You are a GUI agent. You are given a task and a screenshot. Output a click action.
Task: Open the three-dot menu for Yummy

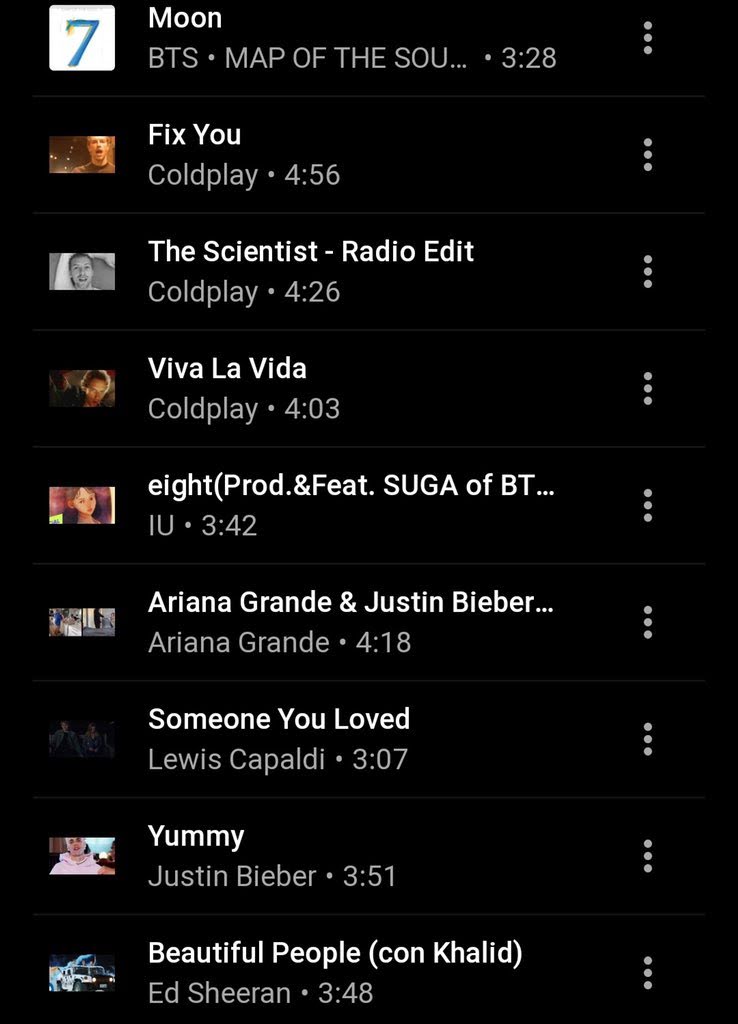[648, 856]
